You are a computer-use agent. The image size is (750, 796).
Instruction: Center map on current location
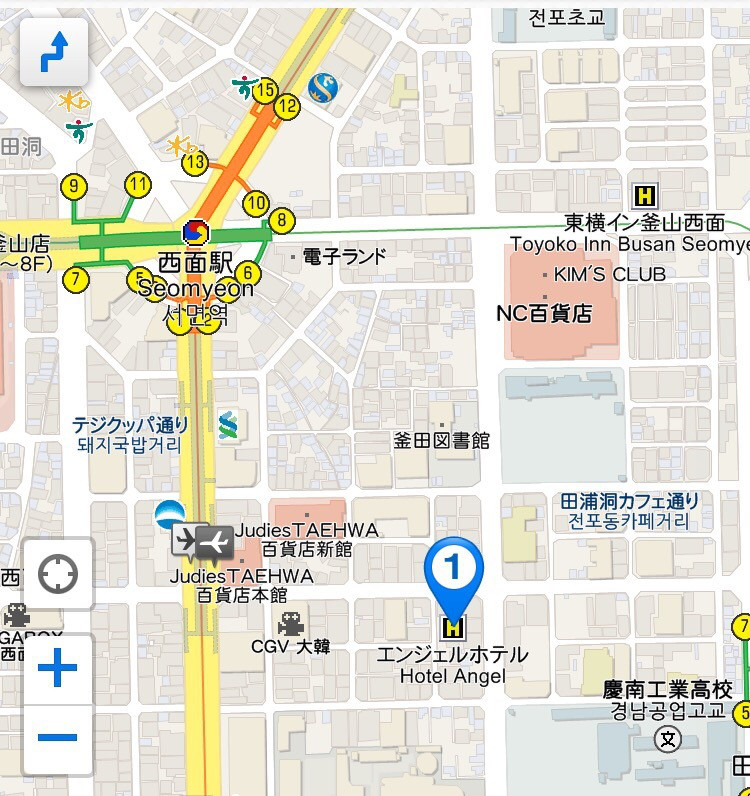tap(58, 575)
